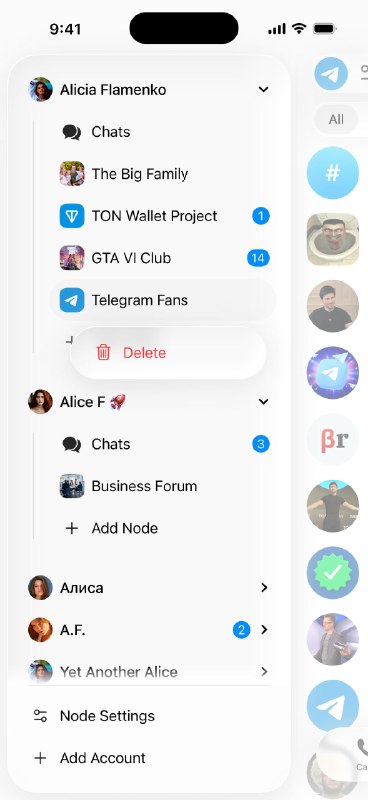Open the βr chat avatar
The height and width of the screenshot is (800, 368).
pos(333,439)
